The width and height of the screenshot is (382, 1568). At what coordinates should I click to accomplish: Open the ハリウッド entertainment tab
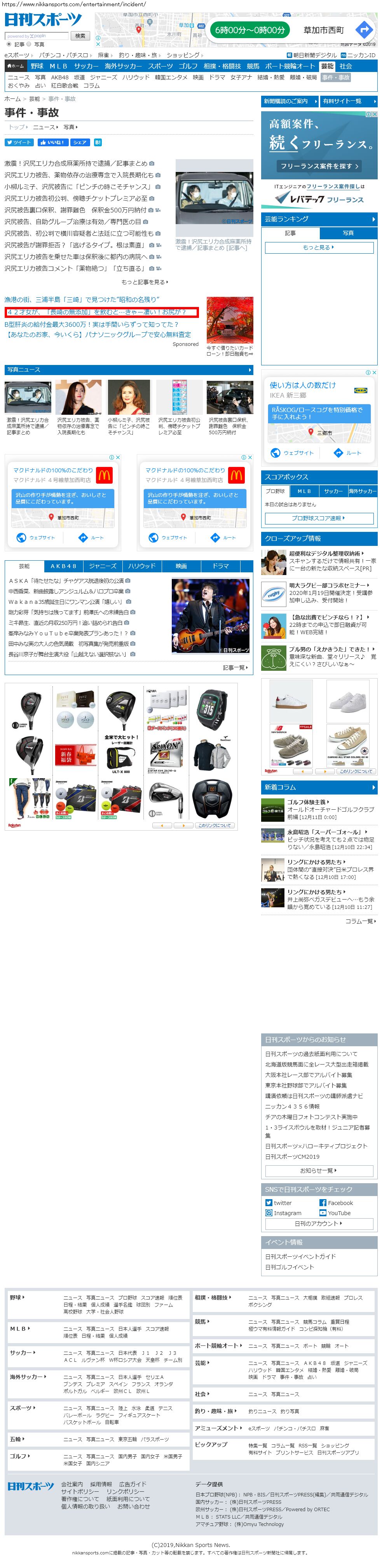pyautogui.click(x=142, y=566)
